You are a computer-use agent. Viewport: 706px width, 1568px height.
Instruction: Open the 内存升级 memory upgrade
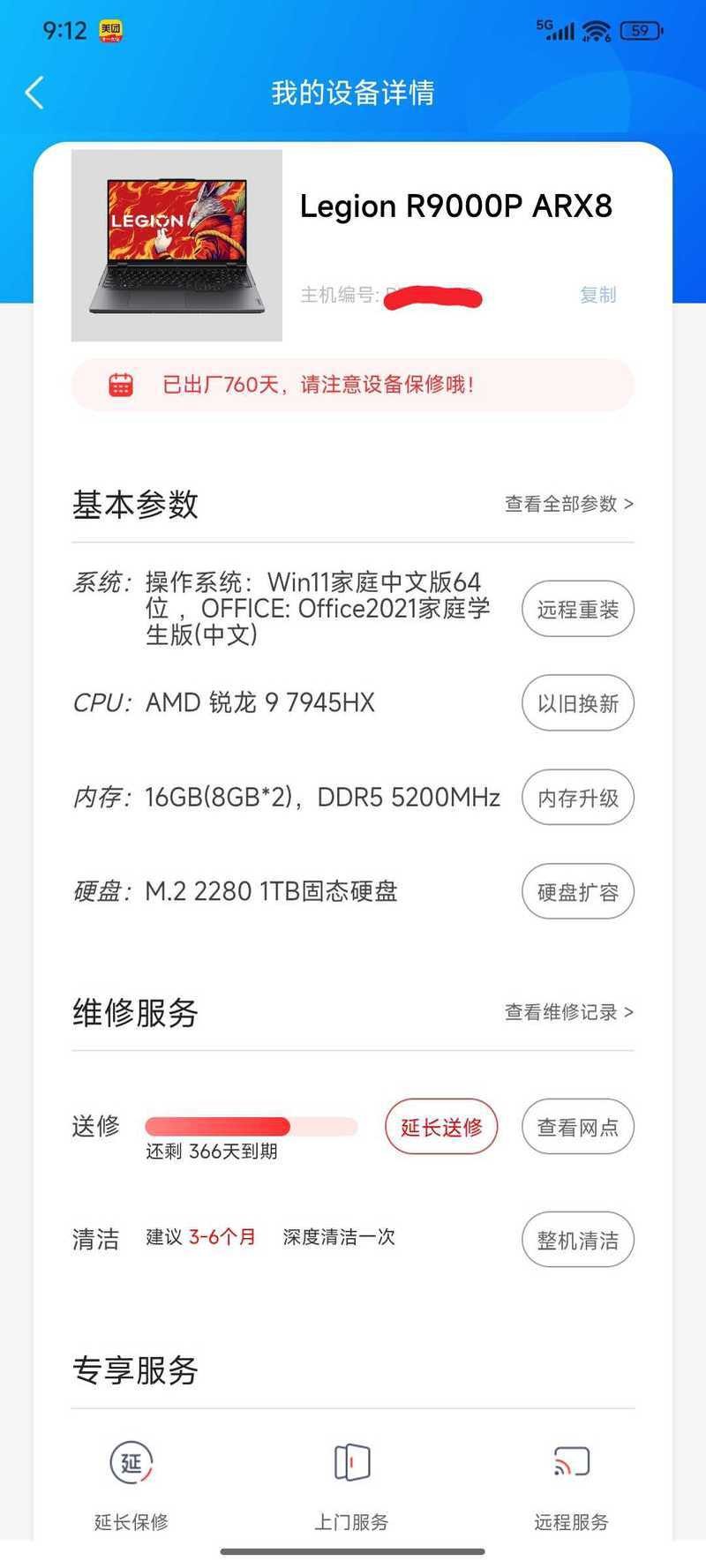pos(578,798)
